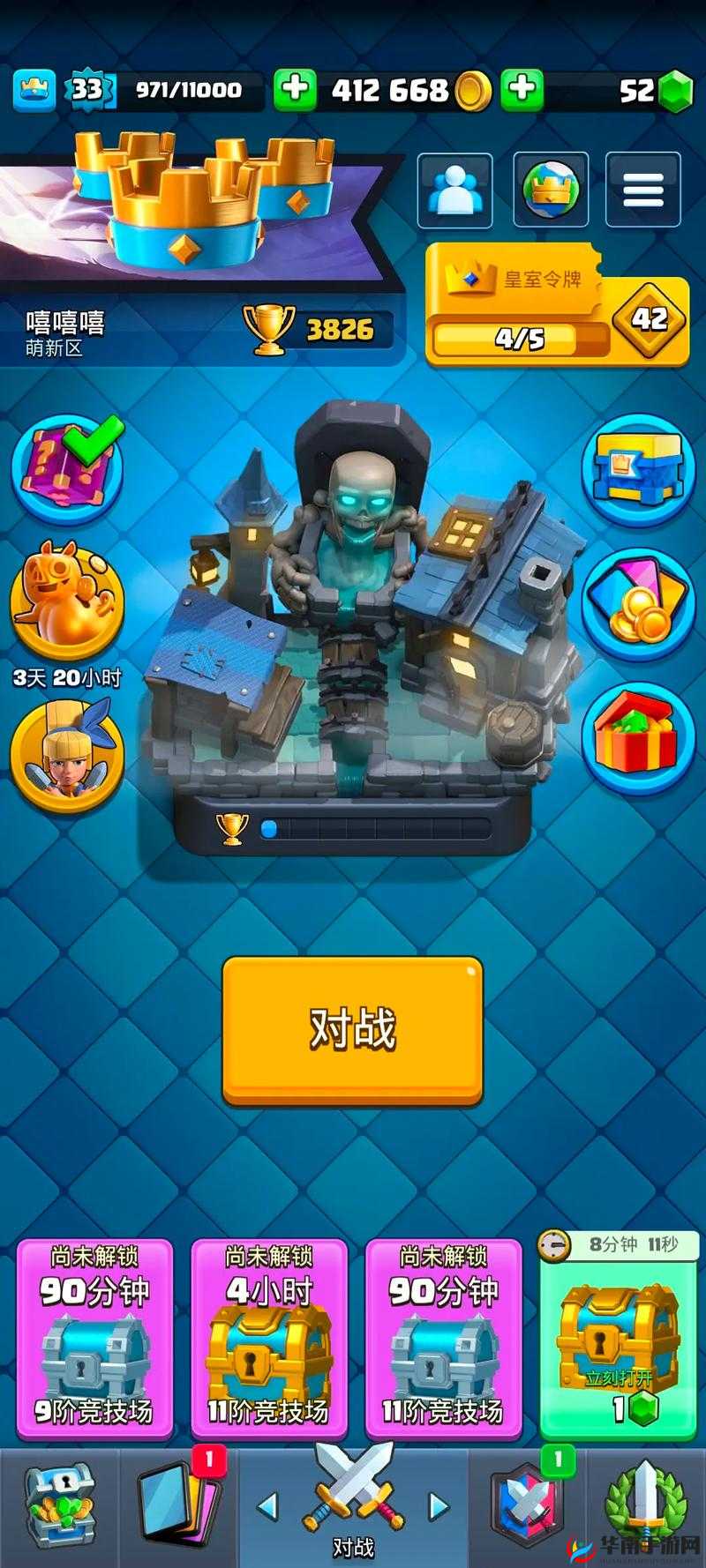Open the player level king badge
706x1568 pixels.
(34, 90)
